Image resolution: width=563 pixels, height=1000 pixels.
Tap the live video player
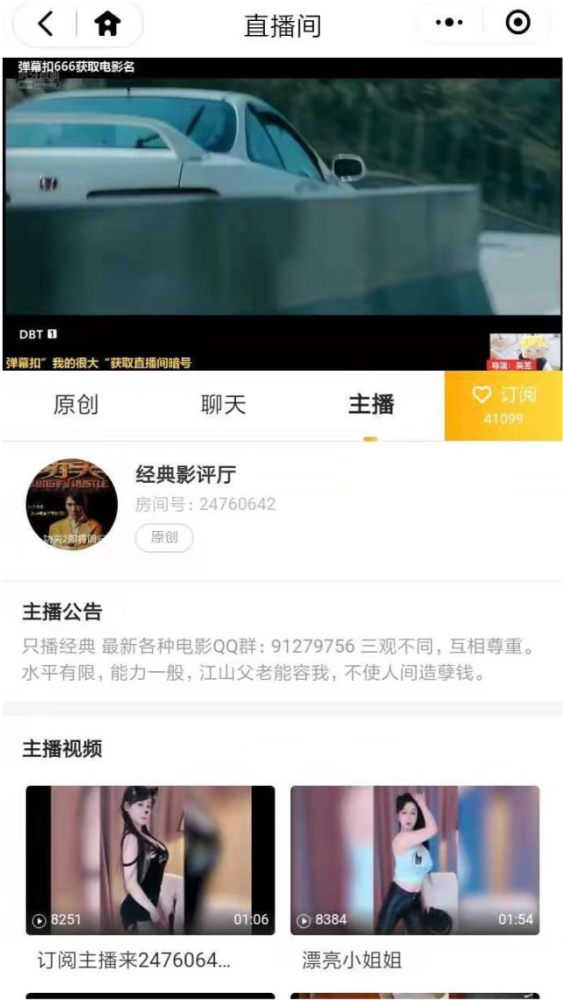282,214
